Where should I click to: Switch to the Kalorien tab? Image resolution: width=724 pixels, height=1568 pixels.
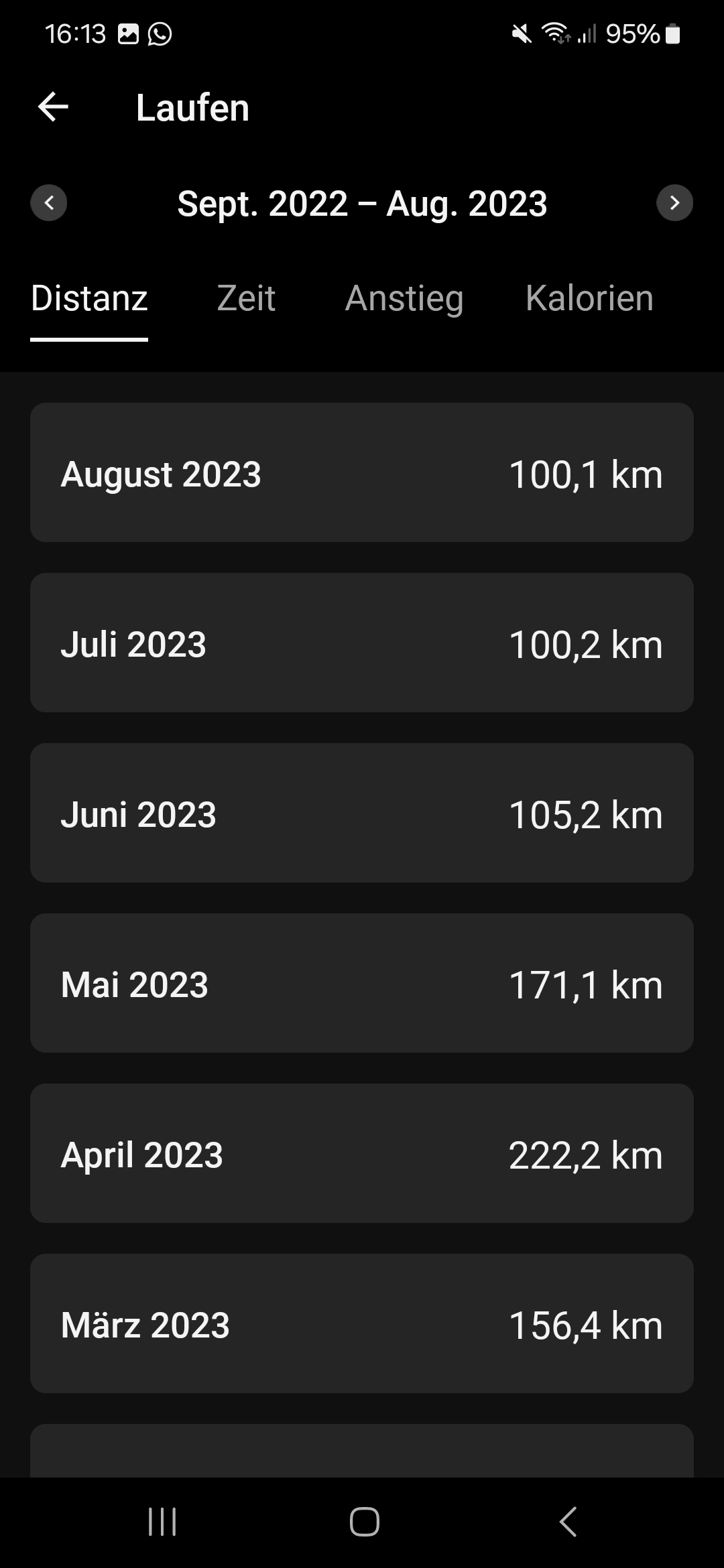[x=589, y=299]
